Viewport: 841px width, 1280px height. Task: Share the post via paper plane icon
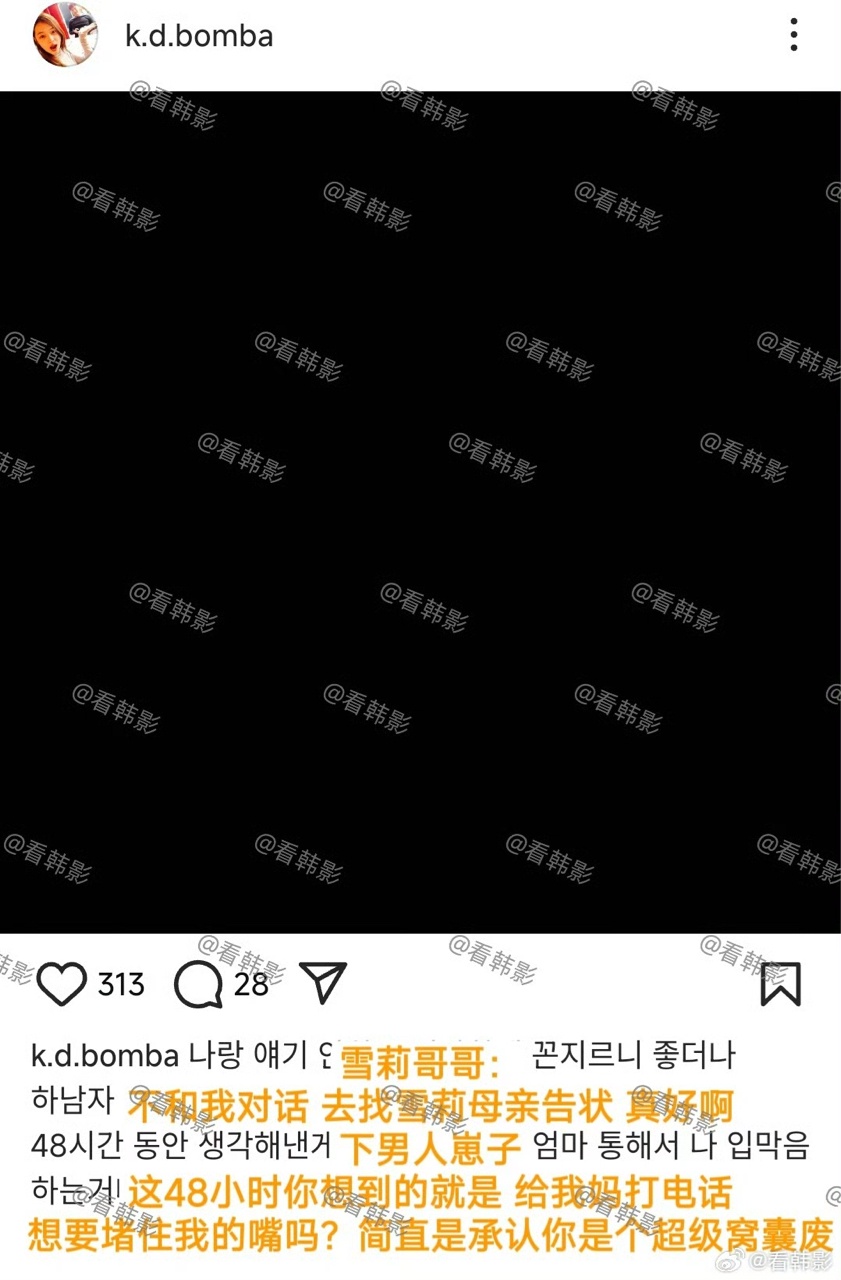pyautogui.click(x=323, y=984)
